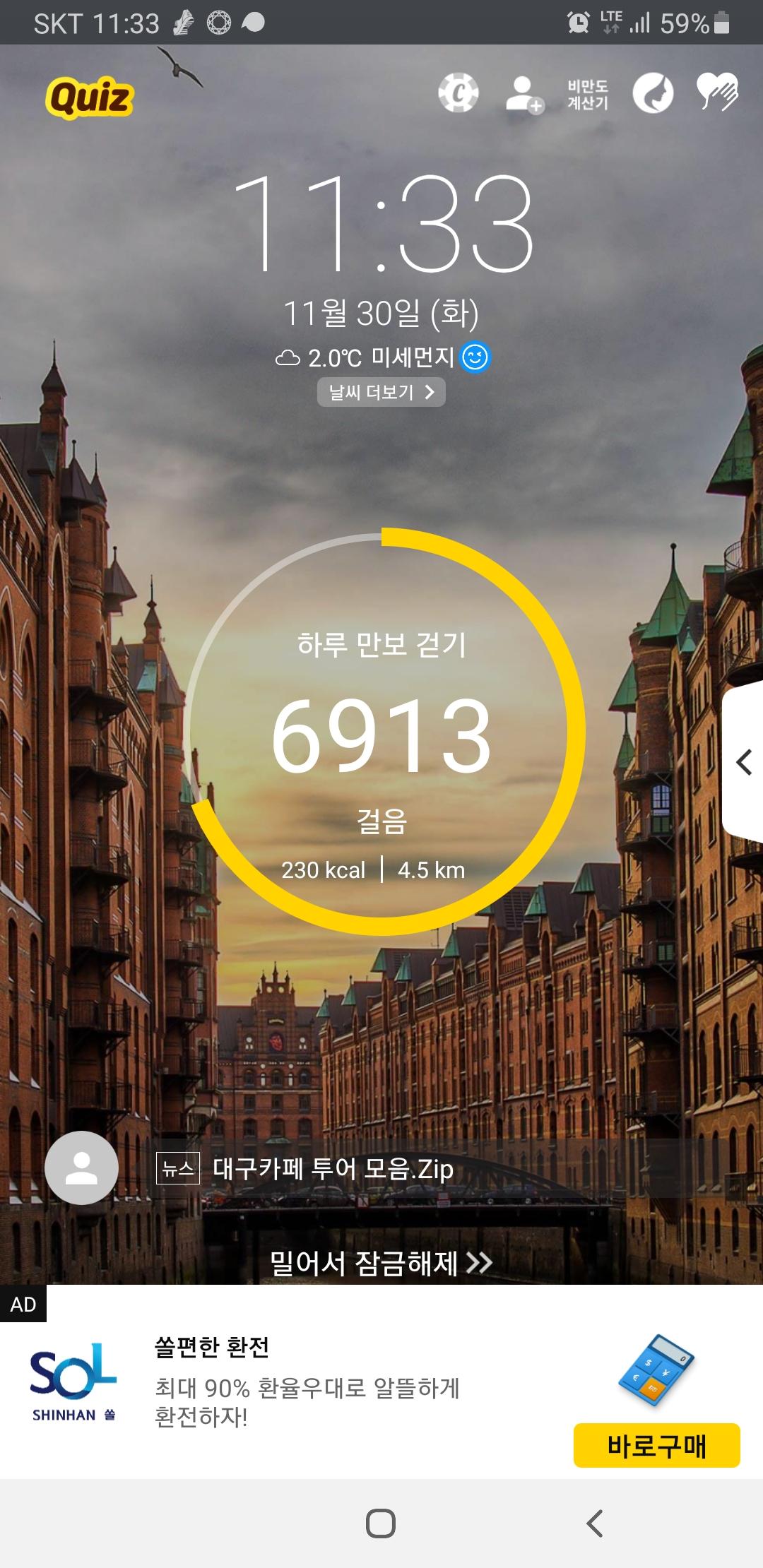Viewport: 763px width, 1568px height.
Task: Tap the heart with hand icon
Action: point(717,93)
